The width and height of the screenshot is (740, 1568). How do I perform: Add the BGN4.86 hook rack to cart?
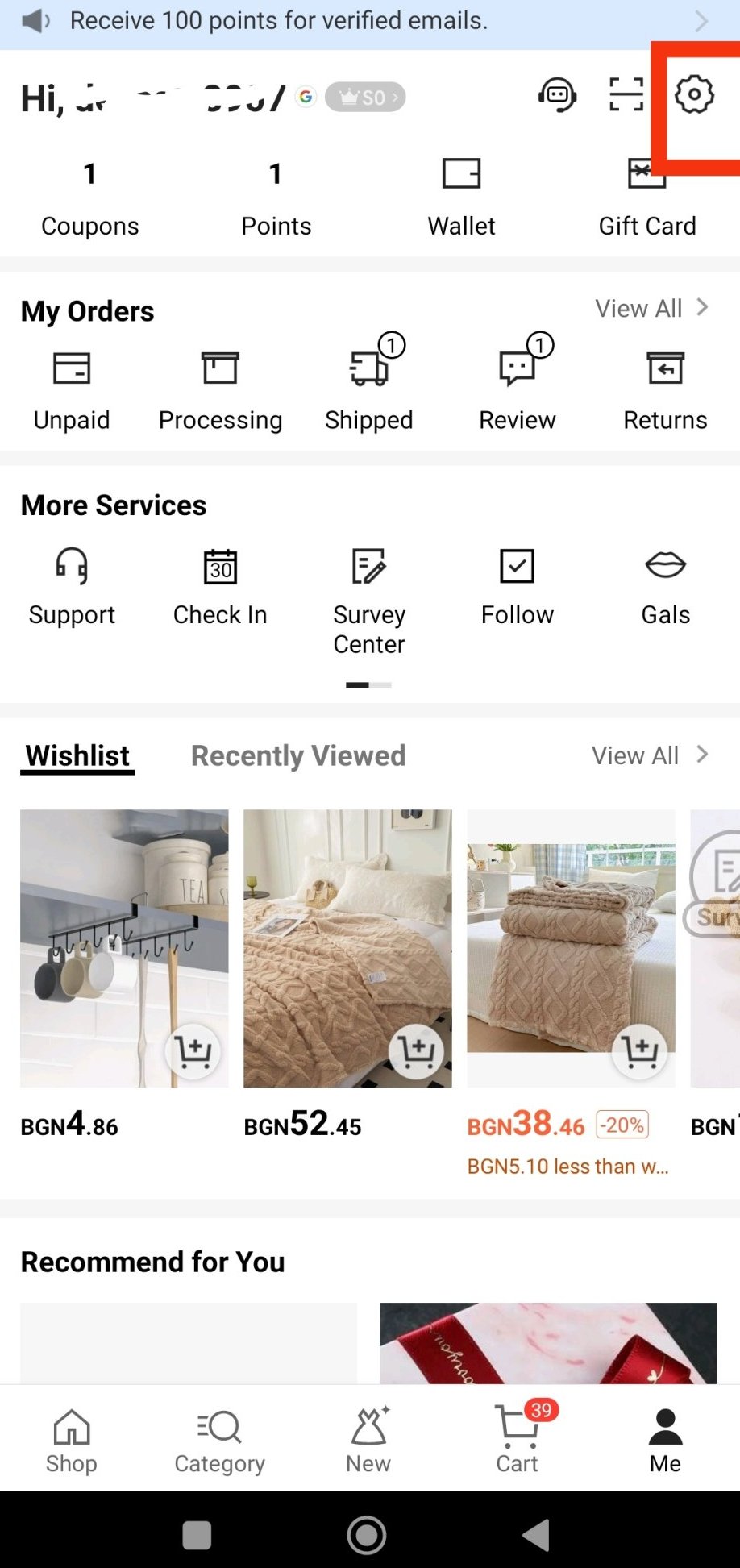coord(193,1050)
